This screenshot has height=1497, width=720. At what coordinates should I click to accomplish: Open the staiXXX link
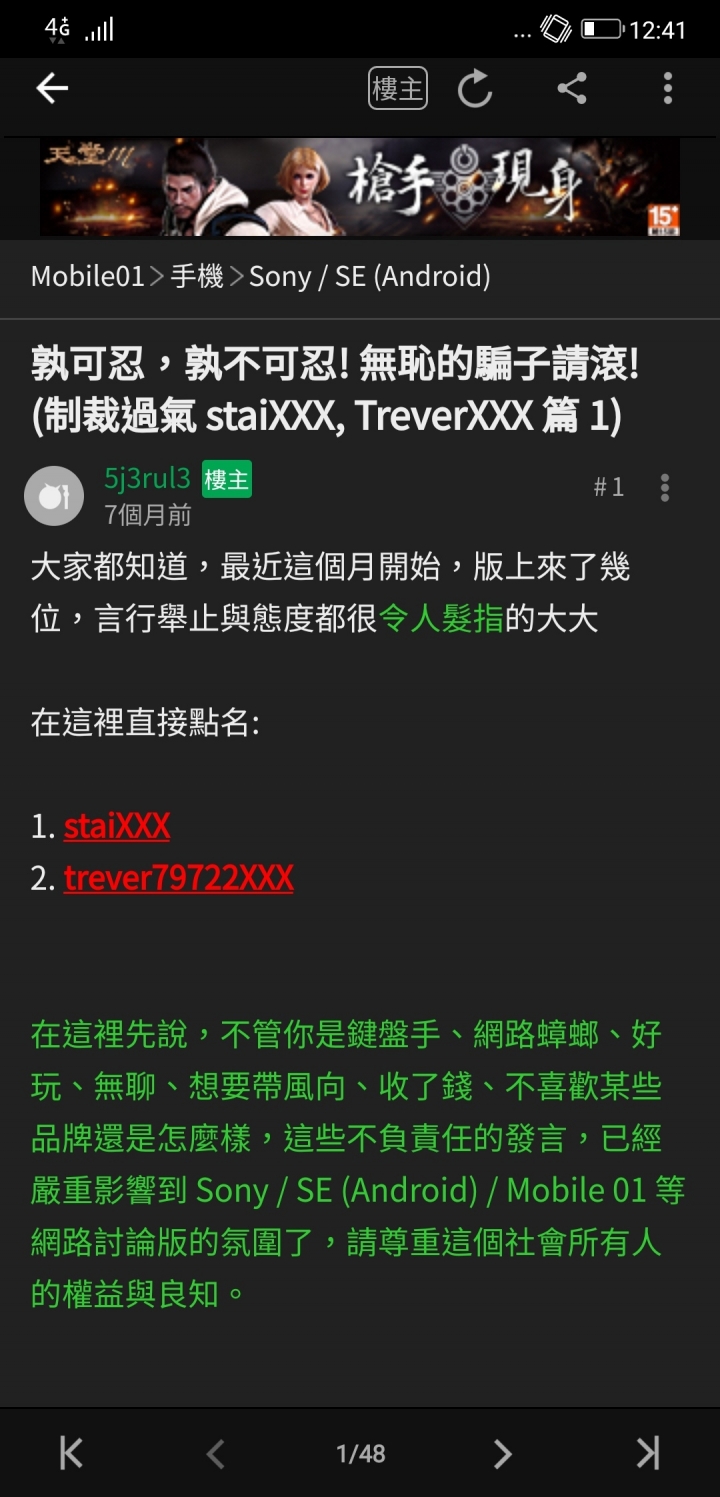coord(117,826)
